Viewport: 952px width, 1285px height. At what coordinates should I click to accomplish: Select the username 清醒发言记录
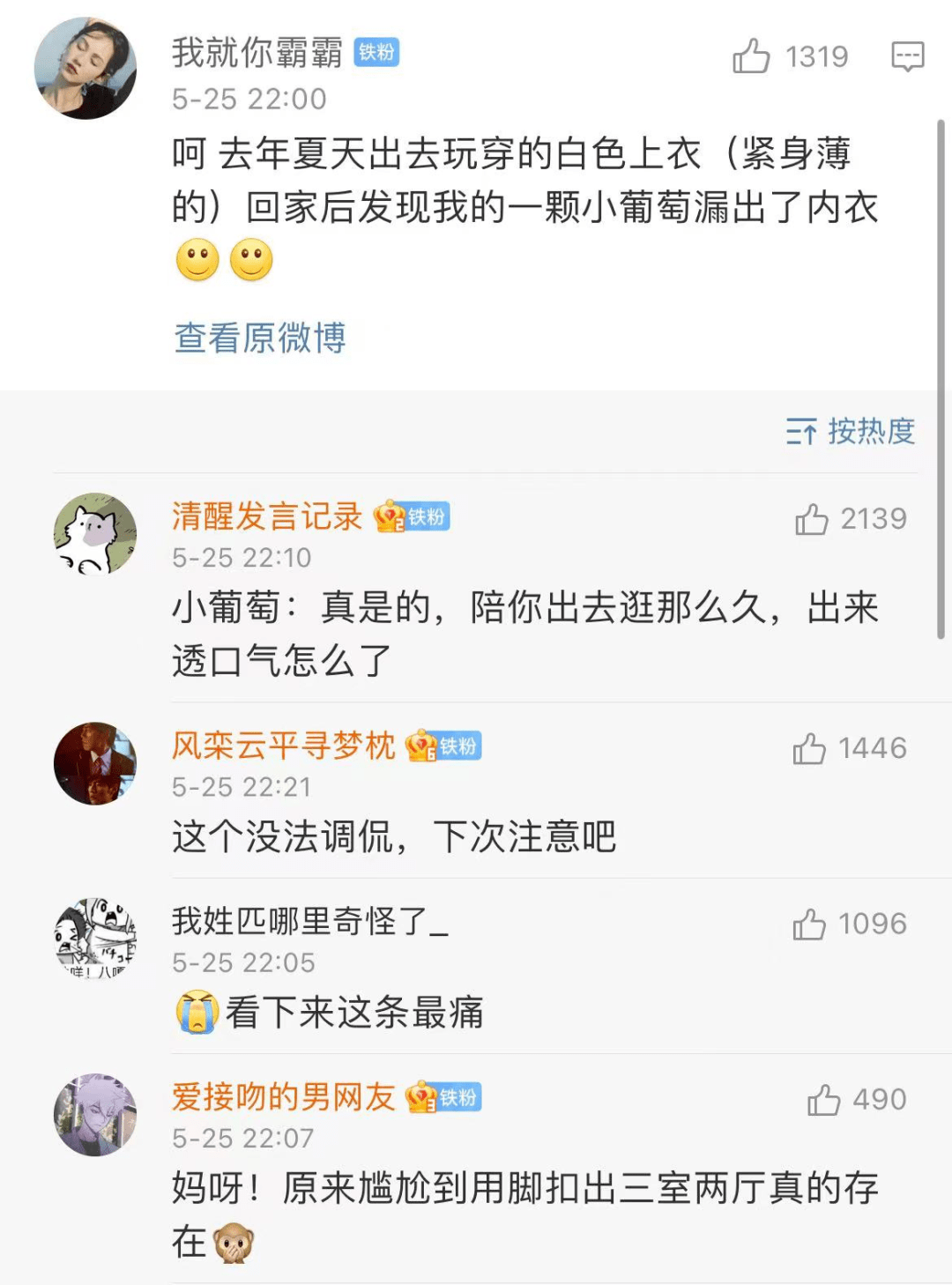pyautogui.click(x=264, y=516)
